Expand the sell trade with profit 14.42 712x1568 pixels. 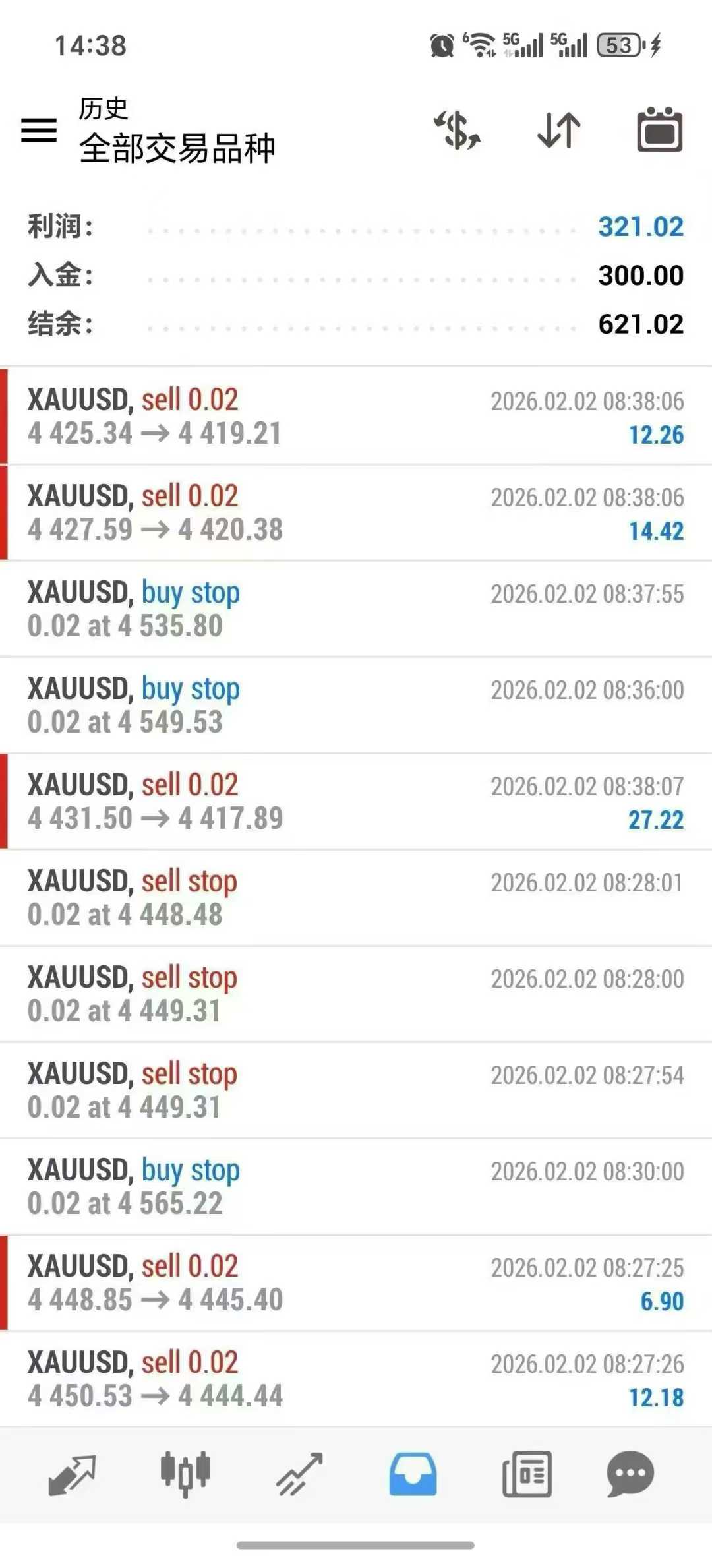[356, 513]
